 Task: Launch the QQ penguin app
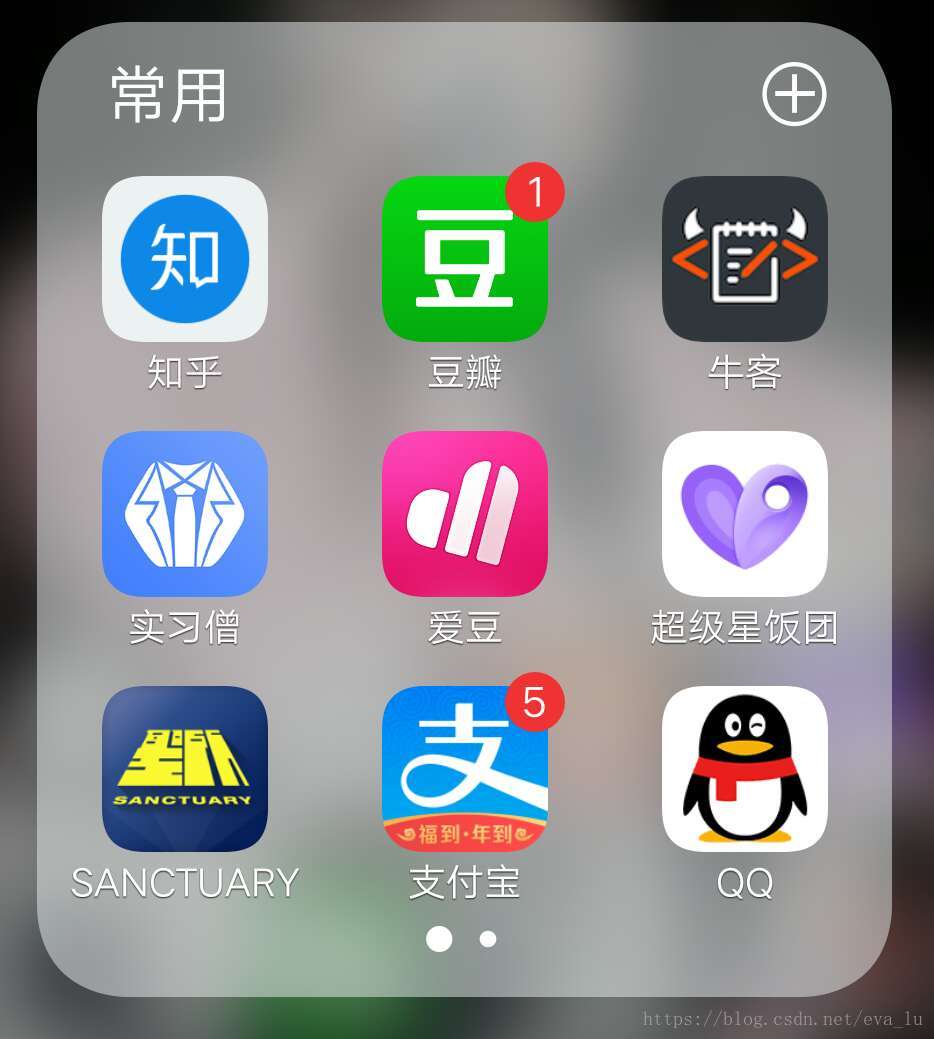pos(744,770)
